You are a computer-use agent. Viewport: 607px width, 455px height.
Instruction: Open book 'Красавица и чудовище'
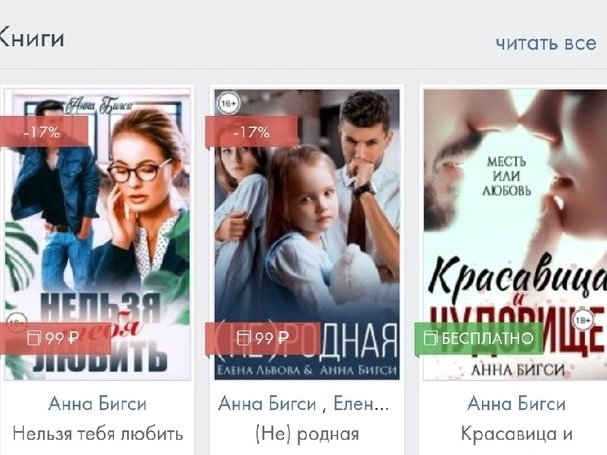(x=514, y=235)
